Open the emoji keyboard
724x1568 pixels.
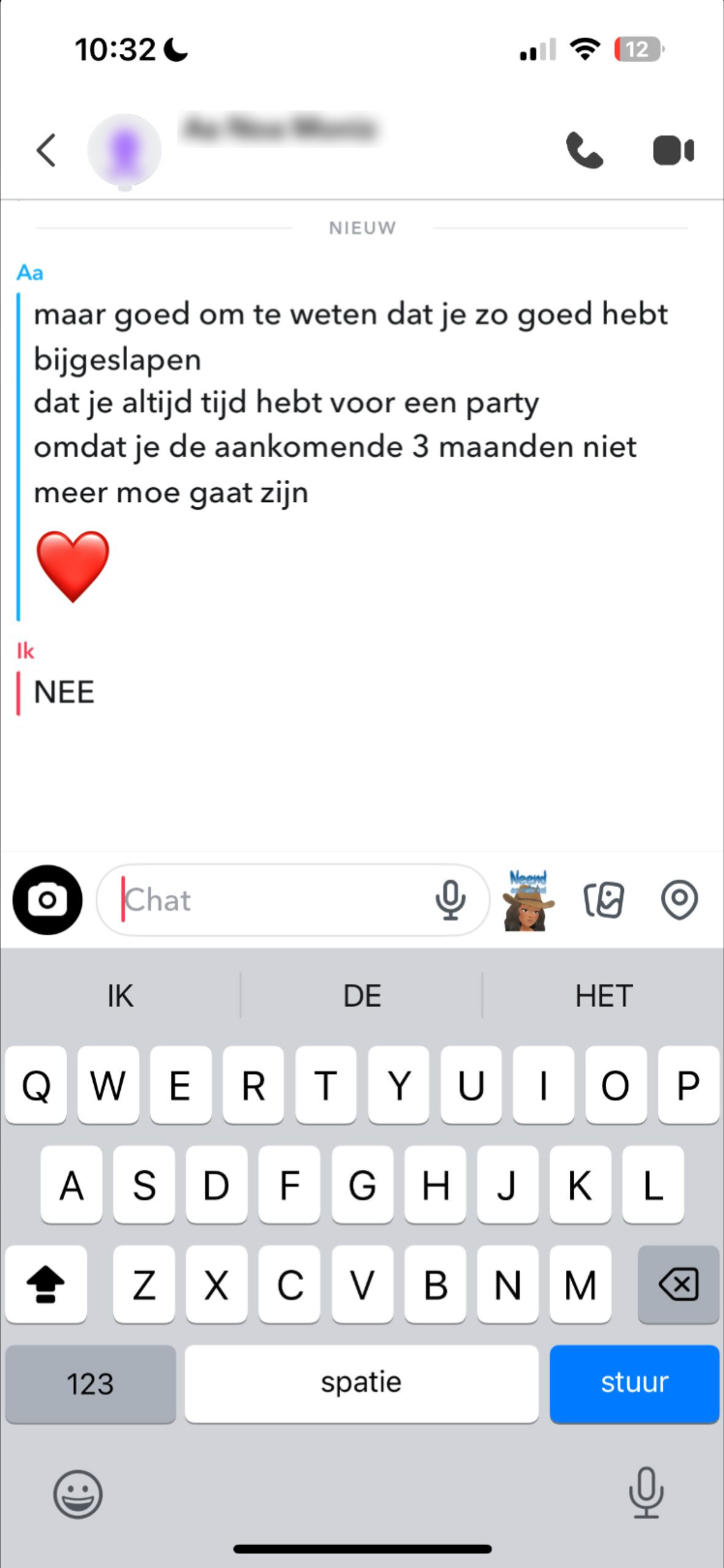[77, 1493]
